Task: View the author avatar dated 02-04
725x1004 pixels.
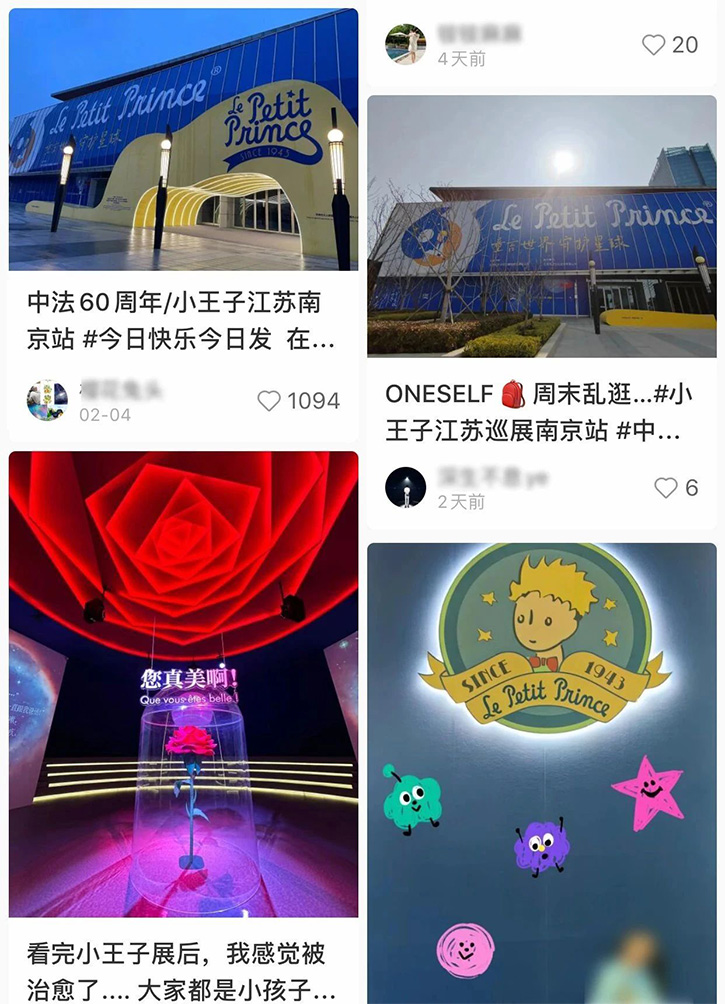Action: pos(46,401)
